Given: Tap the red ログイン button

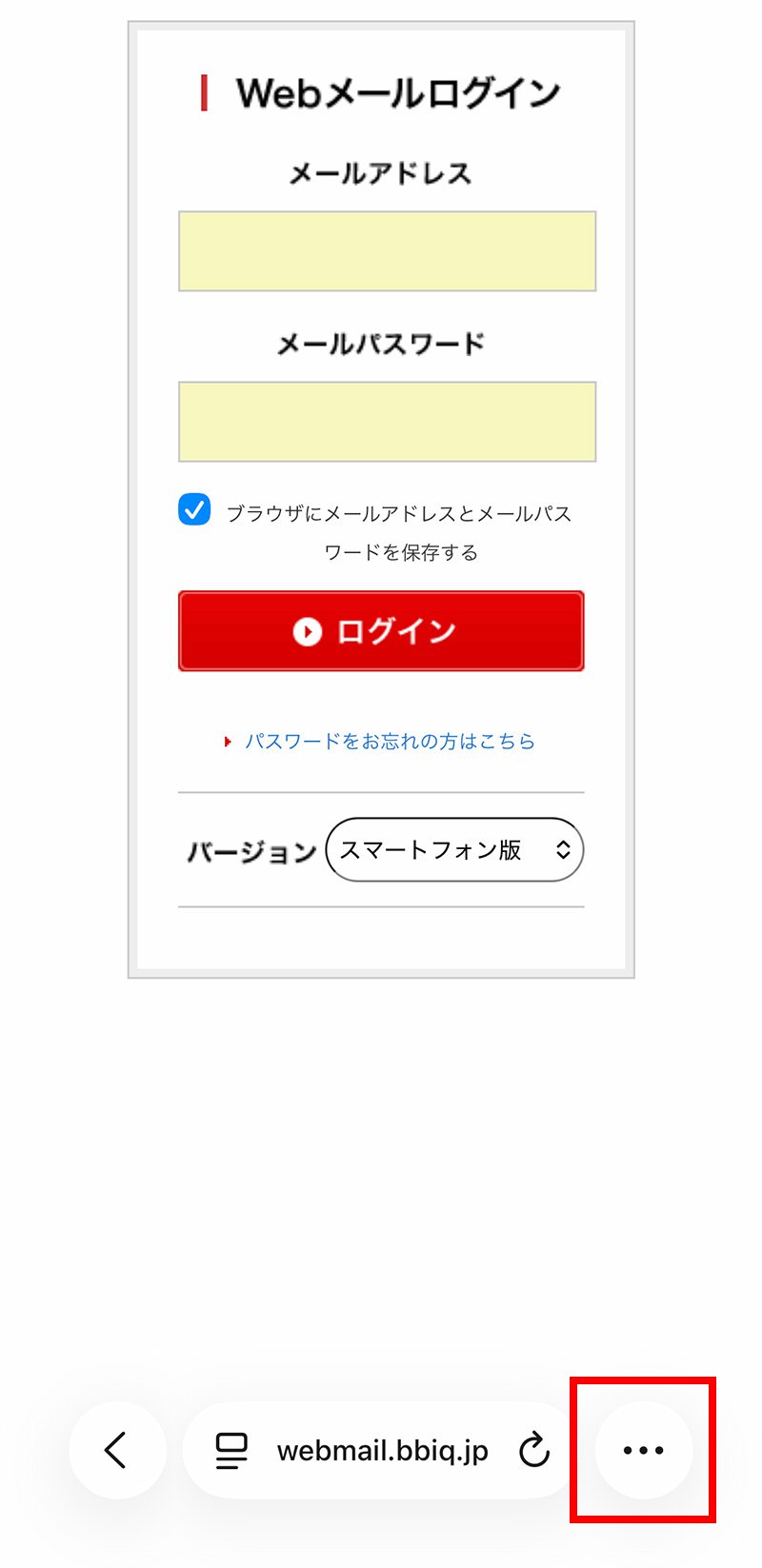Looking at the screenshot, I should (x=381, y=631).
